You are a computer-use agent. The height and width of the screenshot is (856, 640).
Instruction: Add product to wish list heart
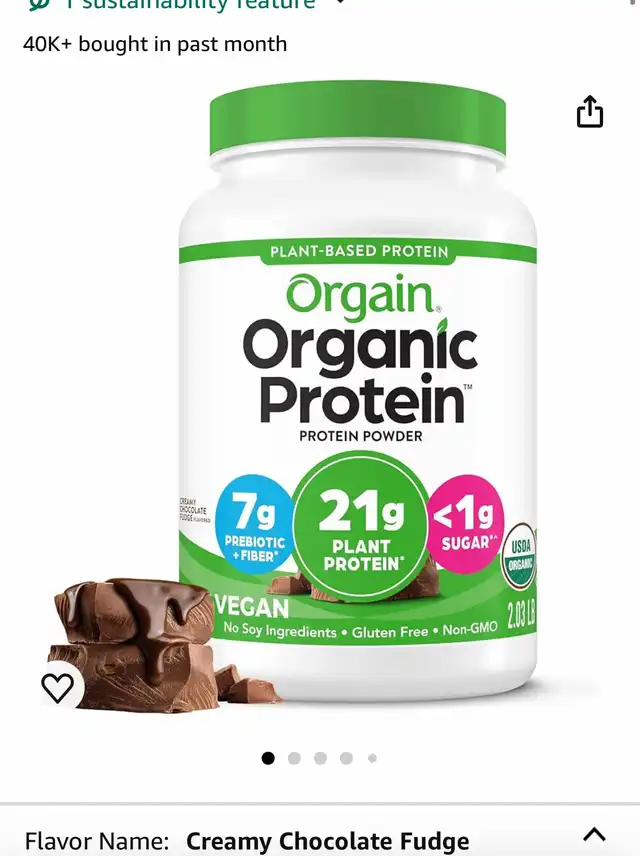point(58,687)
